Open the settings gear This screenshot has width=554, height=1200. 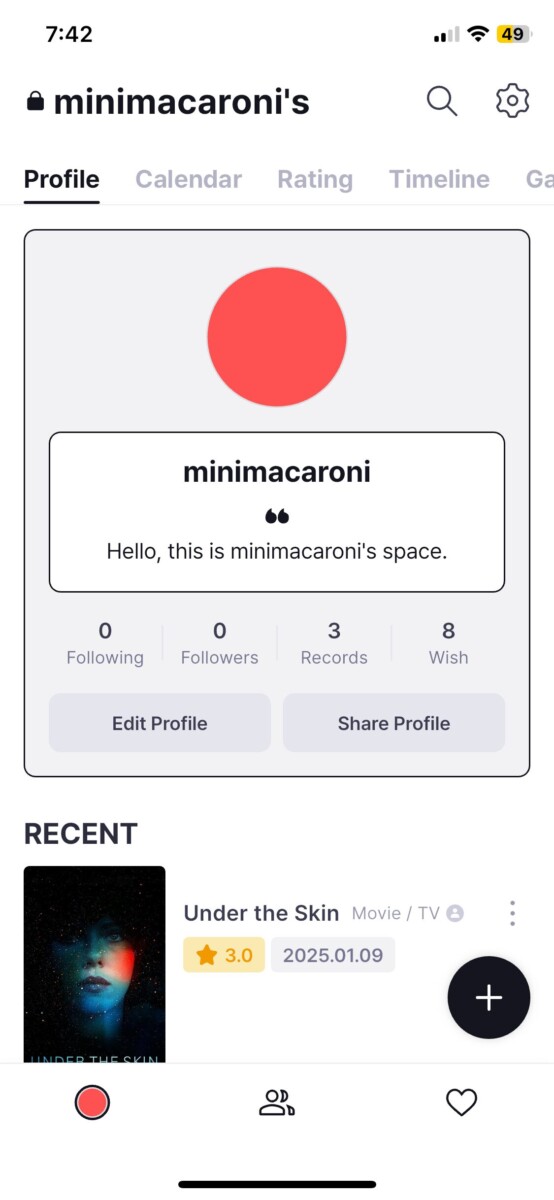tap(512, 101)
